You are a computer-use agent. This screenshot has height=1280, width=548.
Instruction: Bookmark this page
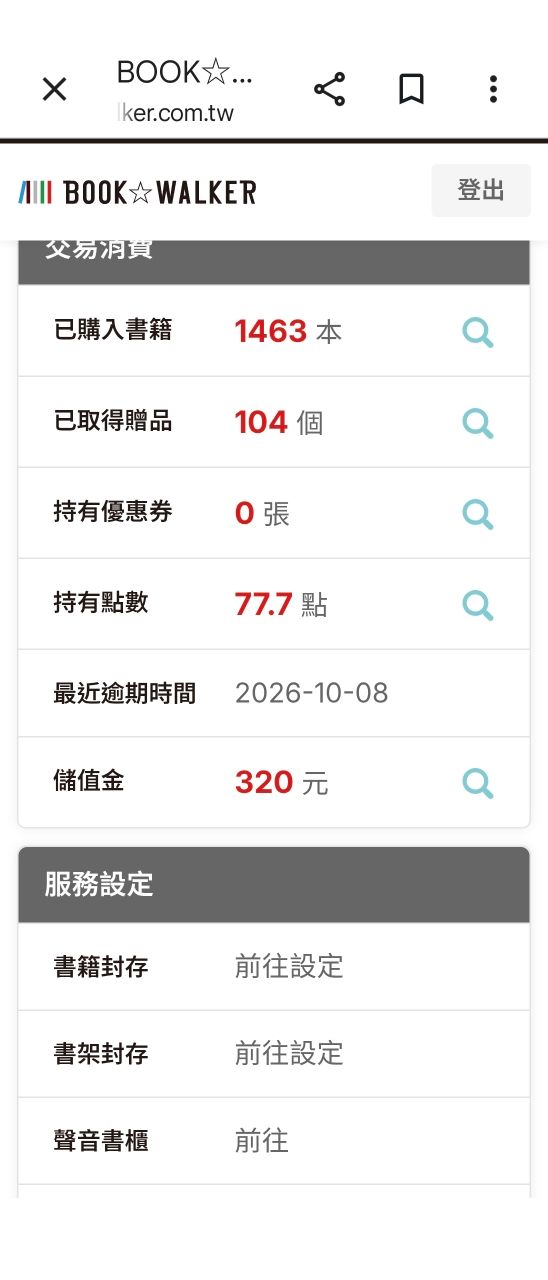click(x=411, y=90)
